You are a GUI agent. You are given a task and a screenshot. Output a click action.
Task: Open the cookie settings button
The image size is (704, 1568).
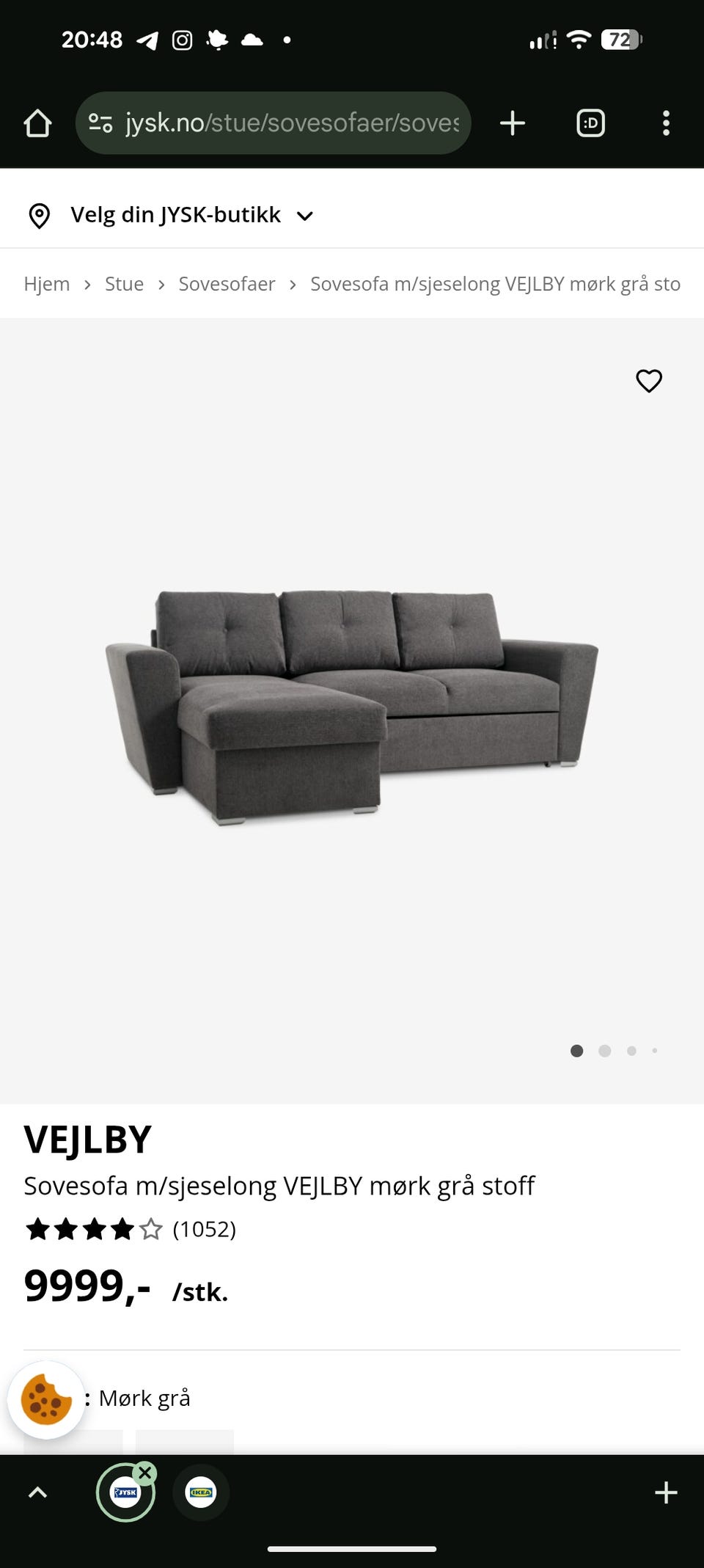(x=46, y=1399)
